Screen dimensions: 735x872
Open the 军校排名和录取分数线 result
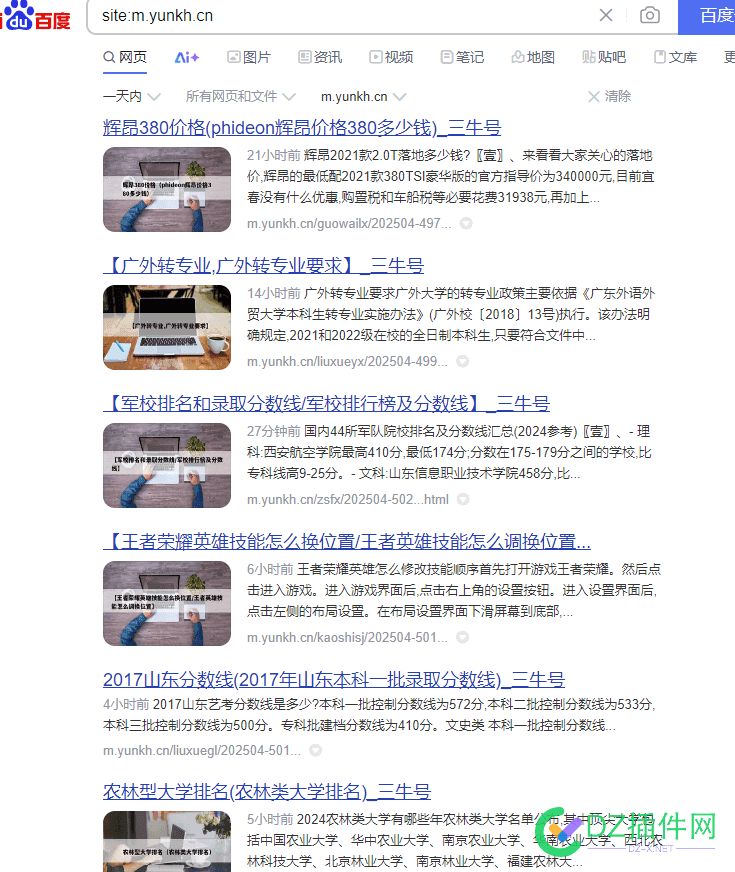[x=326, y=404]
